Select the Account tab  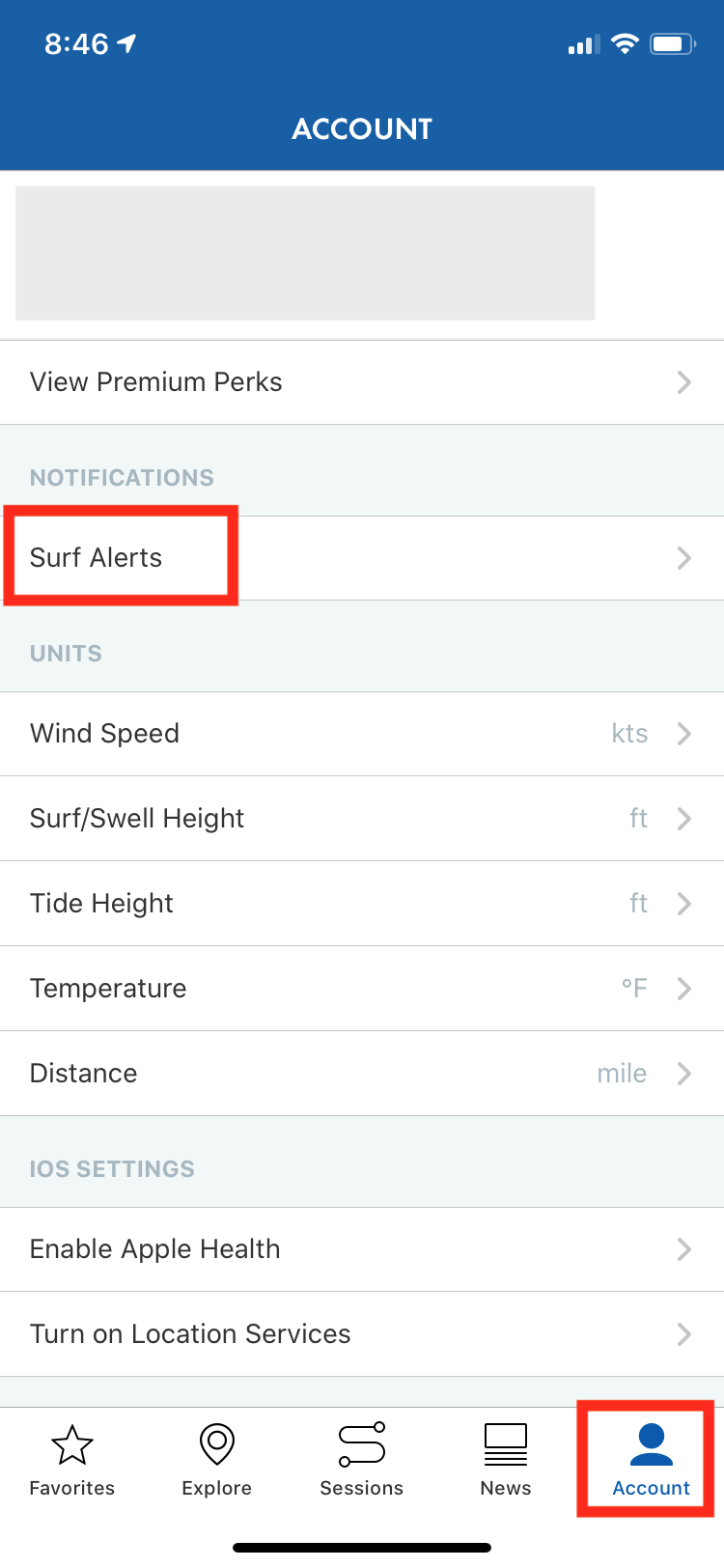pyautogui.click(x=652, y=1461)
